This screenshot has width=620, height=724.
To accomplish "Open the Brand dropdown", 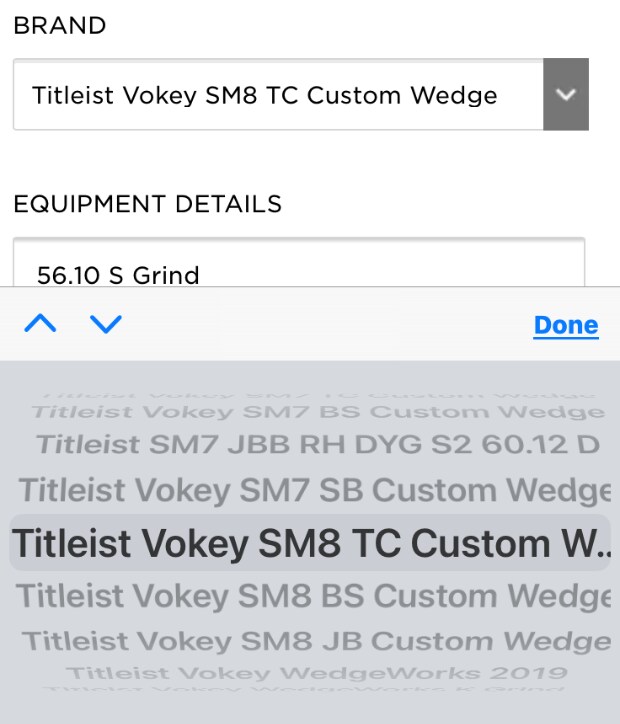I will [300, 95].
